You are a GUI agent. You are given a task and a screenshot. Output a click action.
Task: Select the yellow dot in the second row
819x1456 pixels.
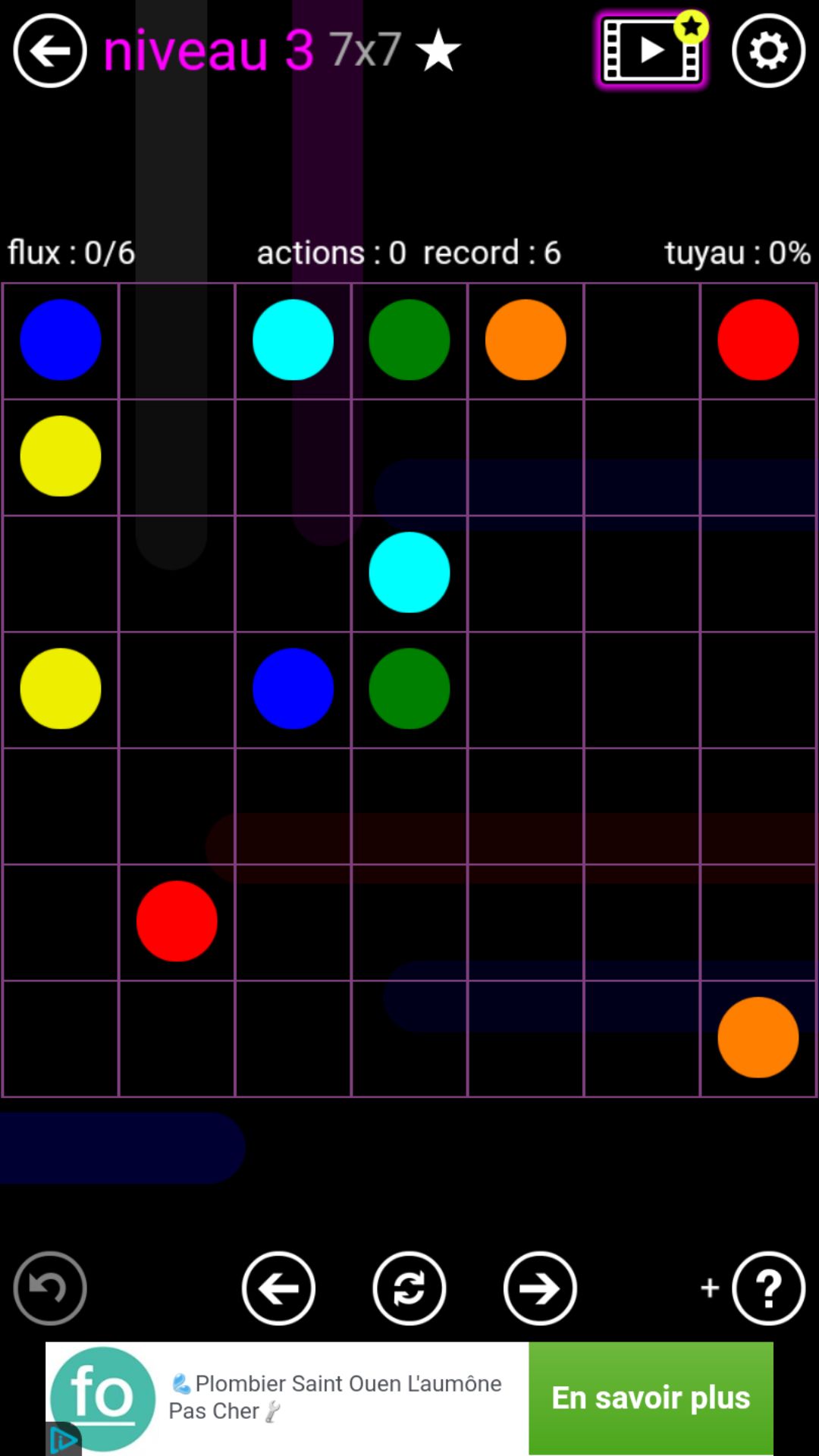(61, 456)
